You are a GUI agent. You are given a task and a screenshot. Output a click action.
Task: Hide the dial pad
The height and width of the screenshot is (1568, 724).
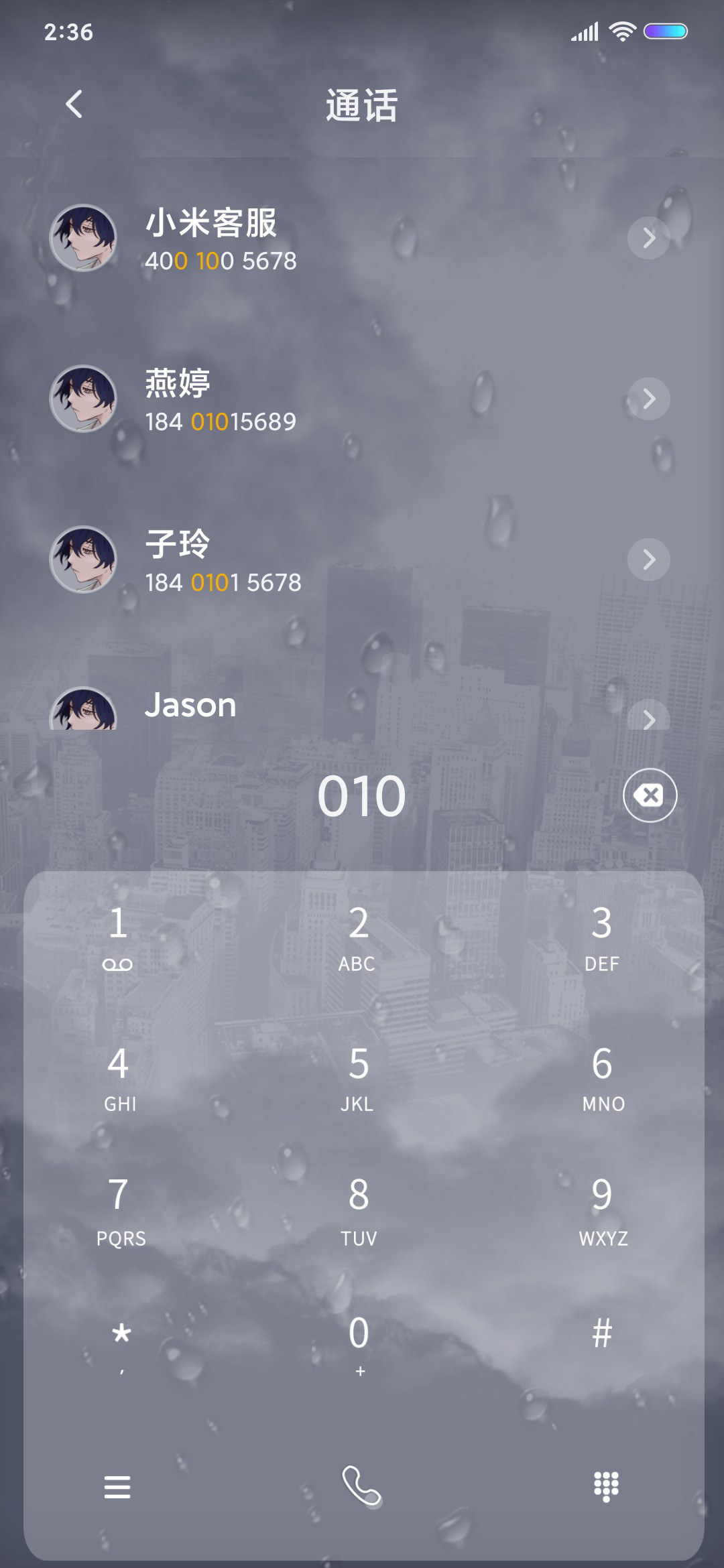[x=606, y=1486]
